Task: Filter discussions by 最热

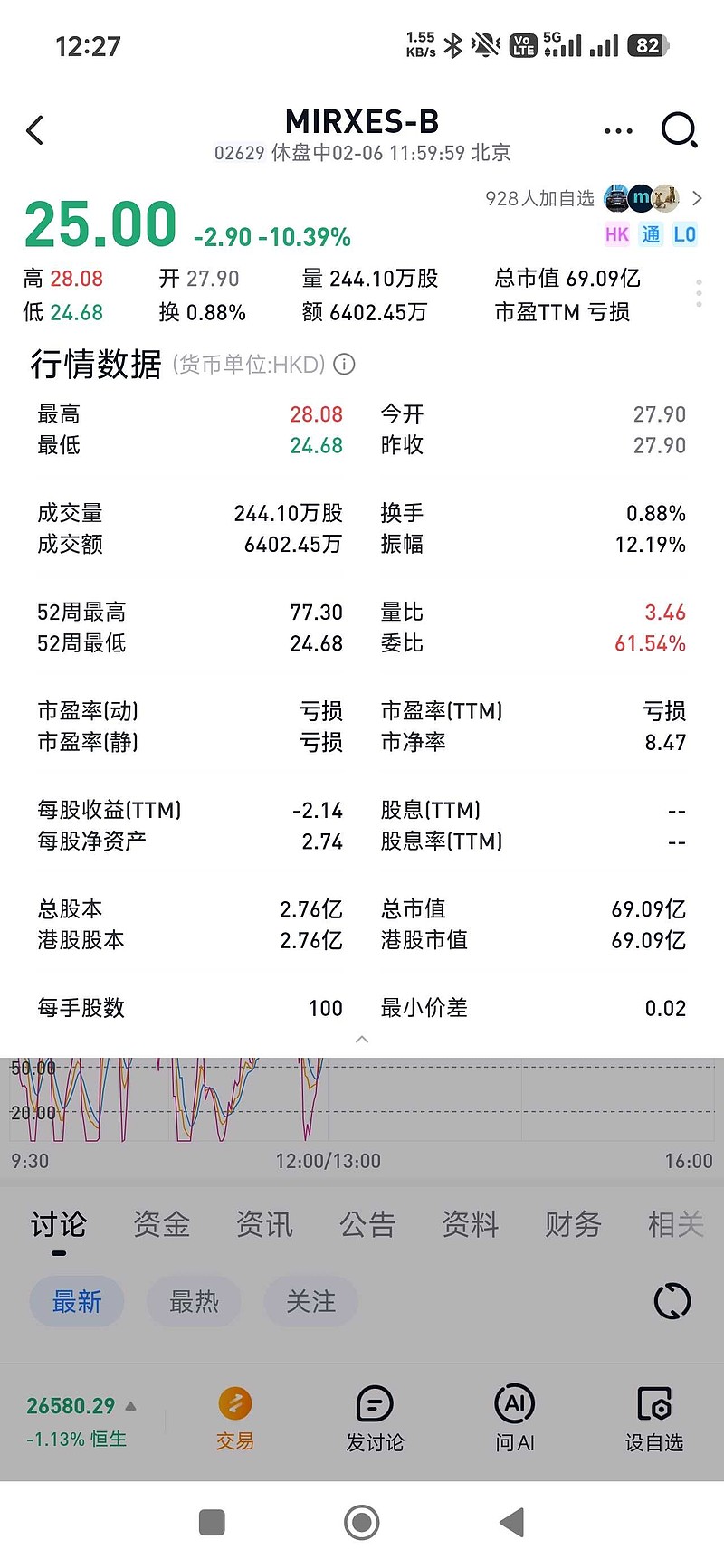Action: [194, 1302]
